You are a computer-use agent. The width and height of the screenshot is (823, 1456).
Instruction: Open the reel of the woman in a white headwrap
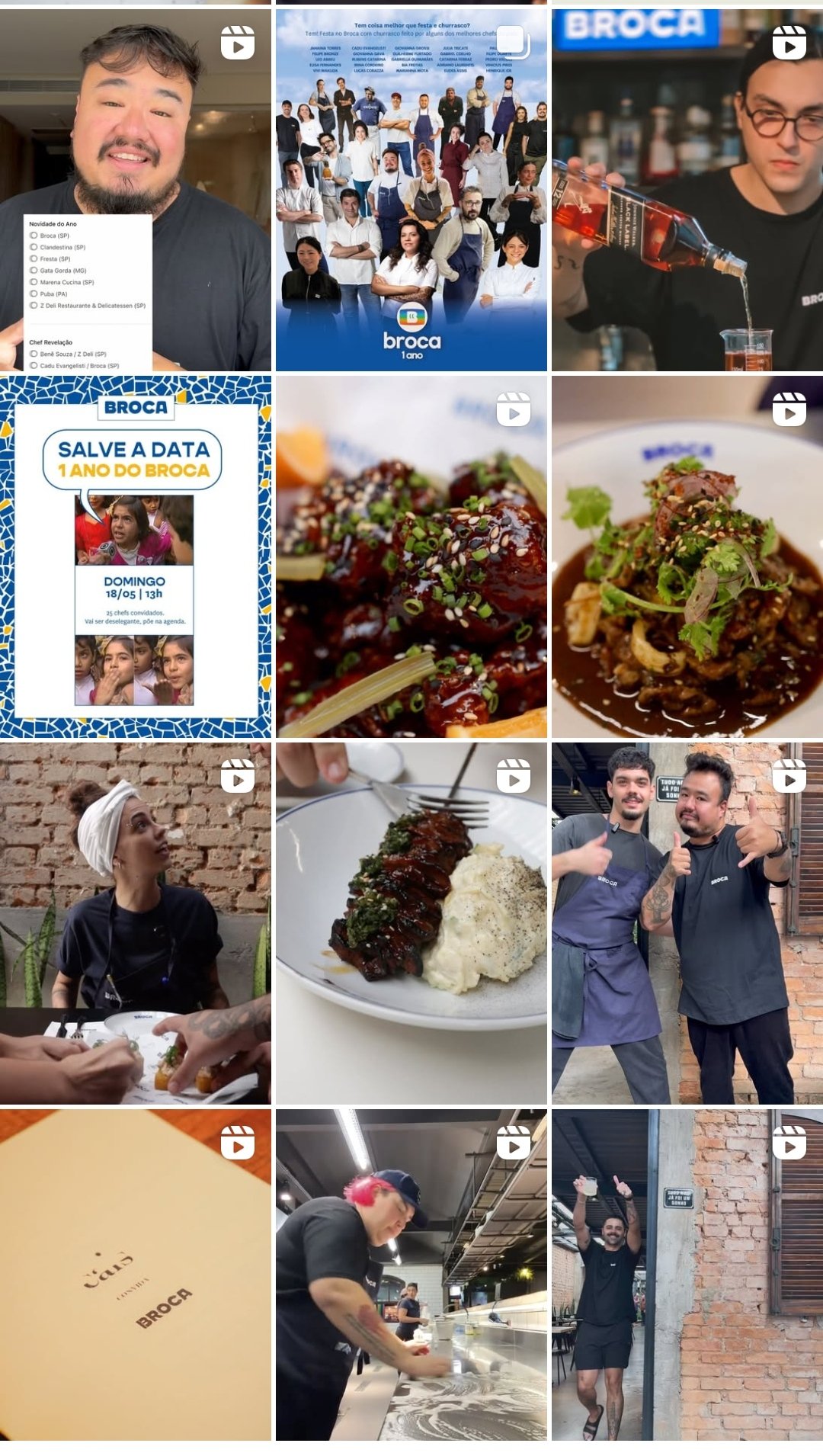135,923
